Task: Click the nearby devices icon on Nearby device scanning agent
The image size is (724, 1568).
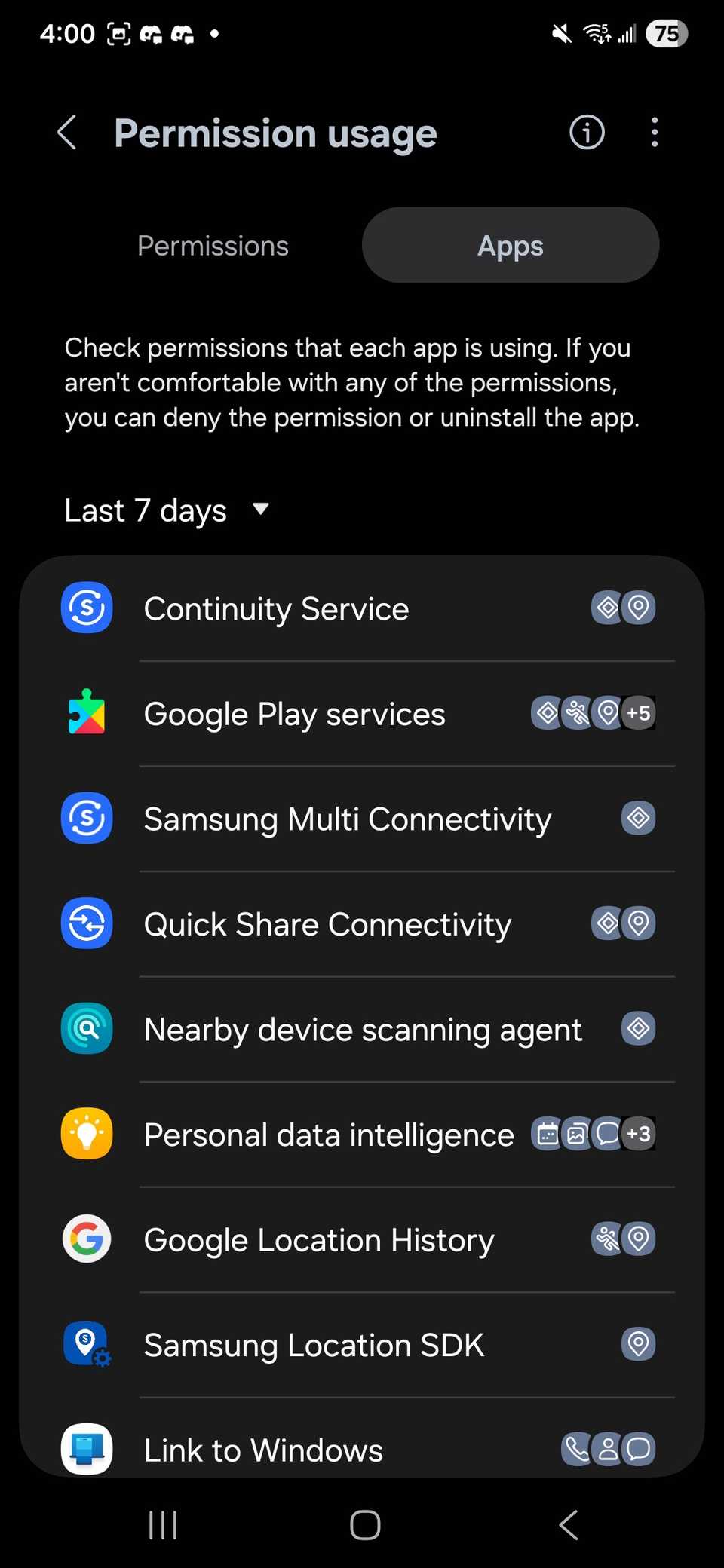Action: 638,1028
